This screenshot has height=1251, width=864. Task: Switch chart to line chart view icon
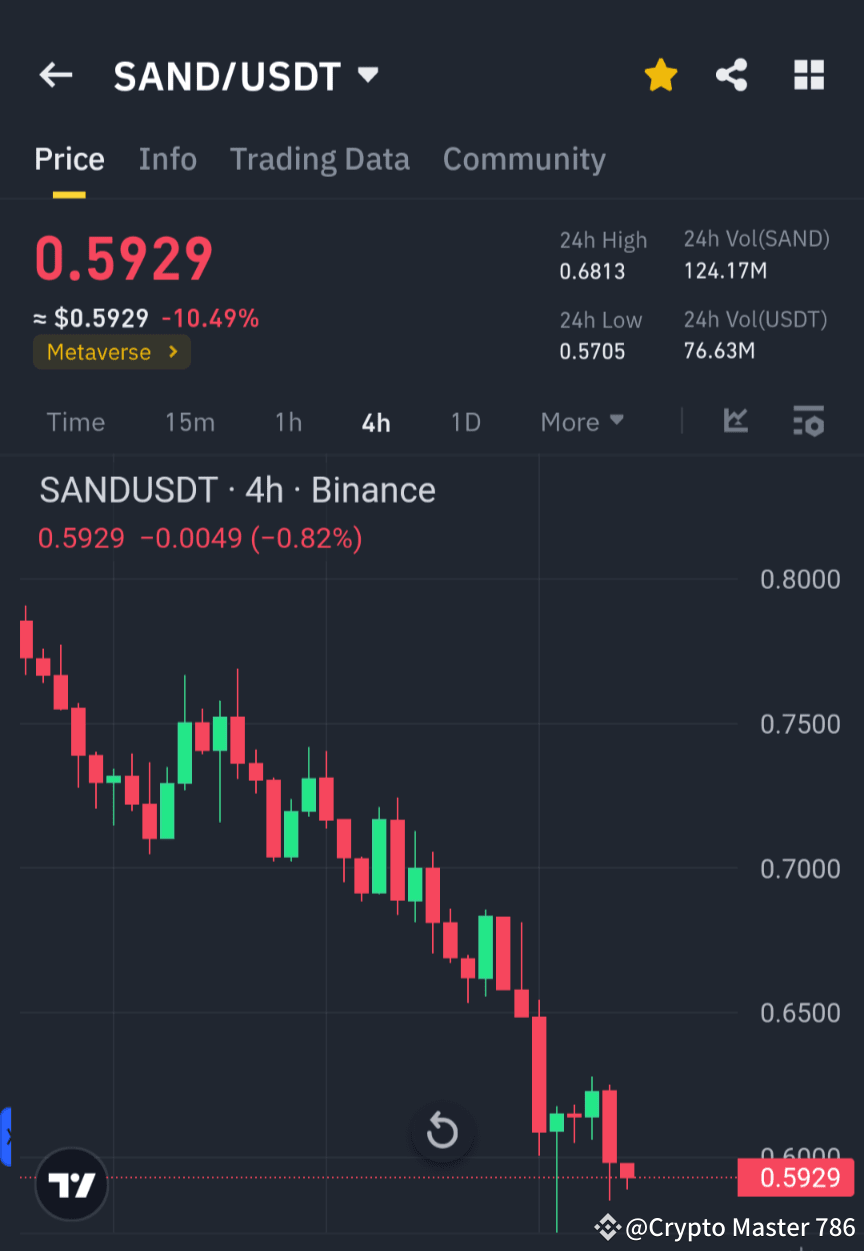[x=736, y=422]
